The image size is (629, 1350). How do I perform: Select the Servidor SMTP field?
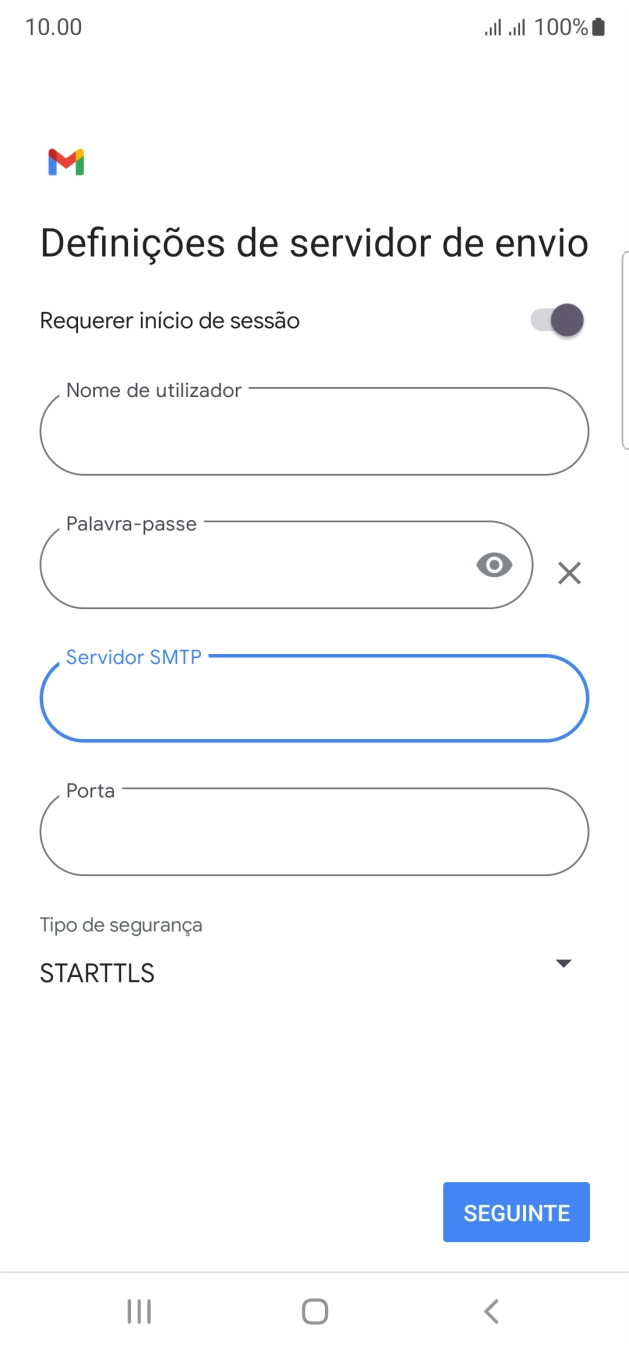click(314, 699)
